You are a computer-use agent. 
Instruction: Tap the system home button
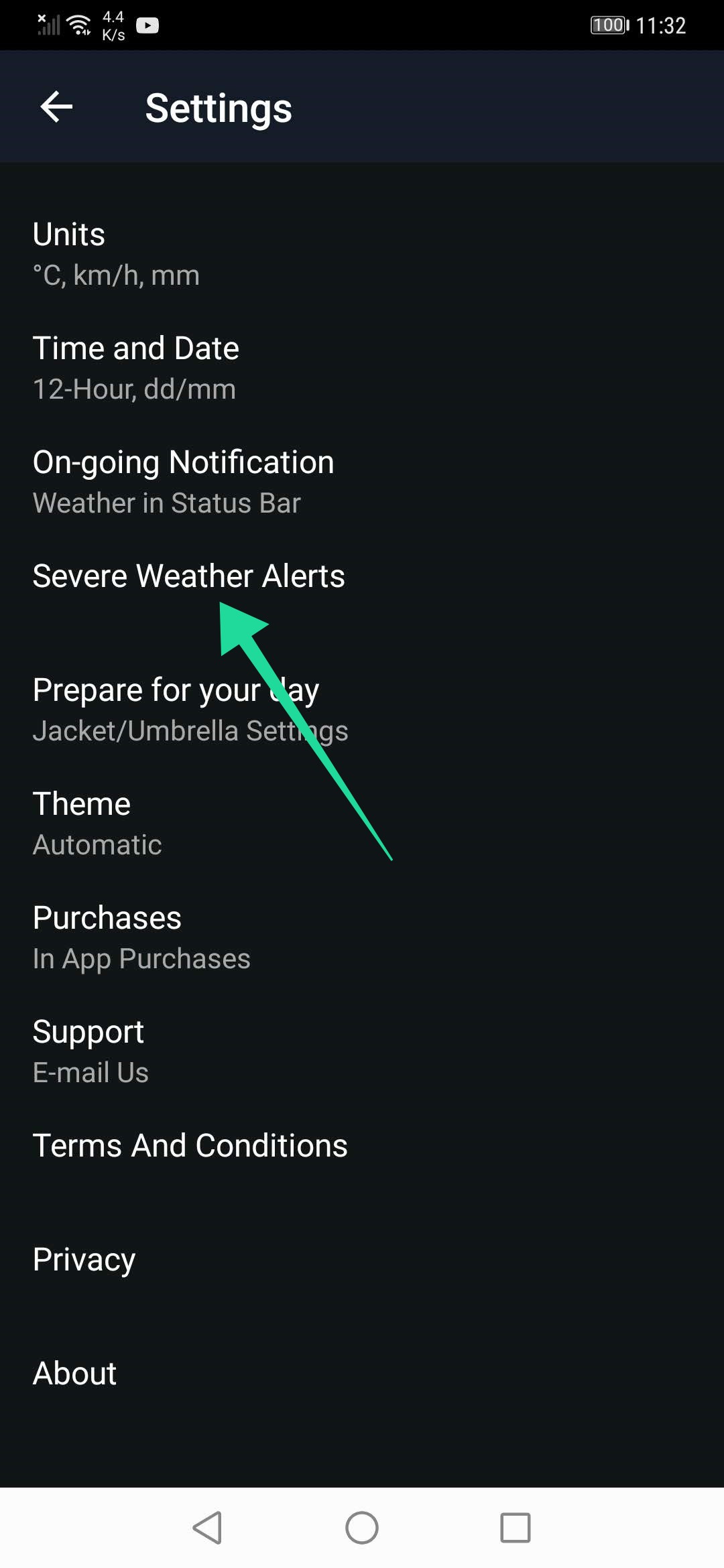(362, 1528)
